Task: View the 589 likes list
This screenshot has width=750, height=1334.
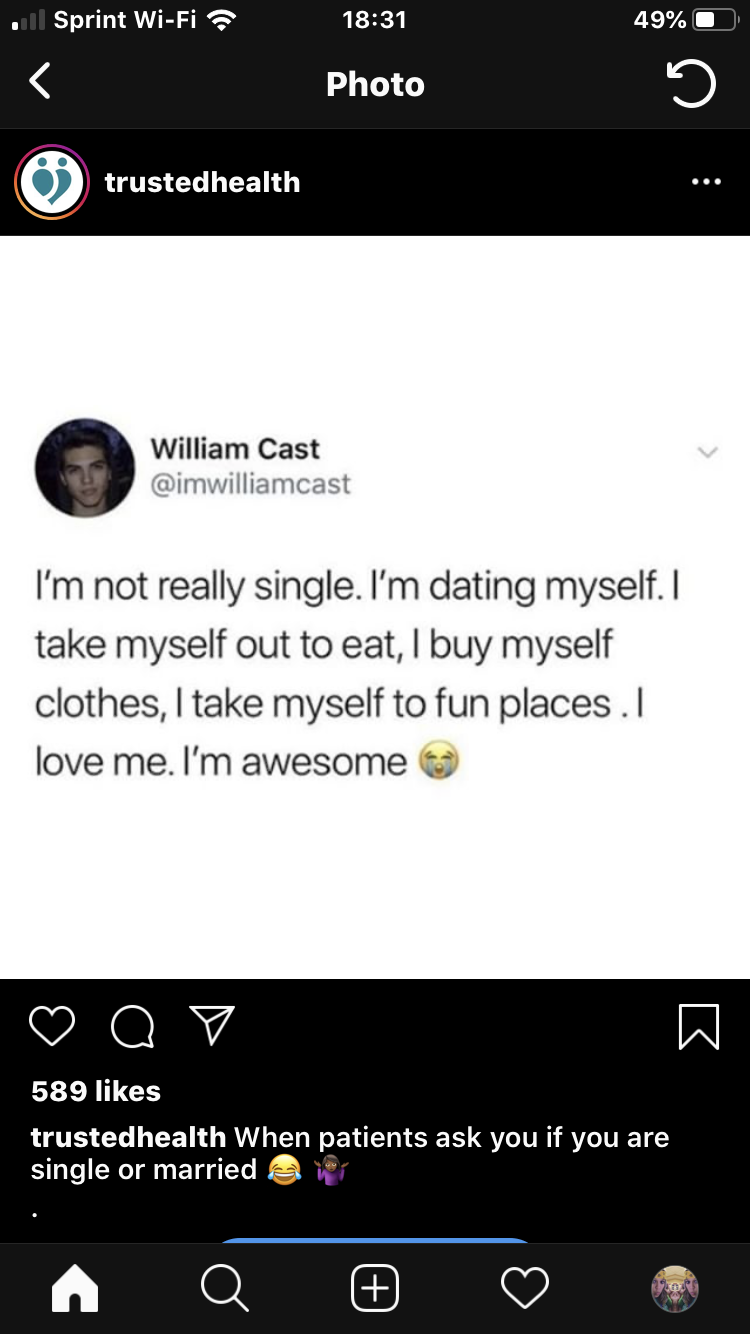Action: point(96,1090)
